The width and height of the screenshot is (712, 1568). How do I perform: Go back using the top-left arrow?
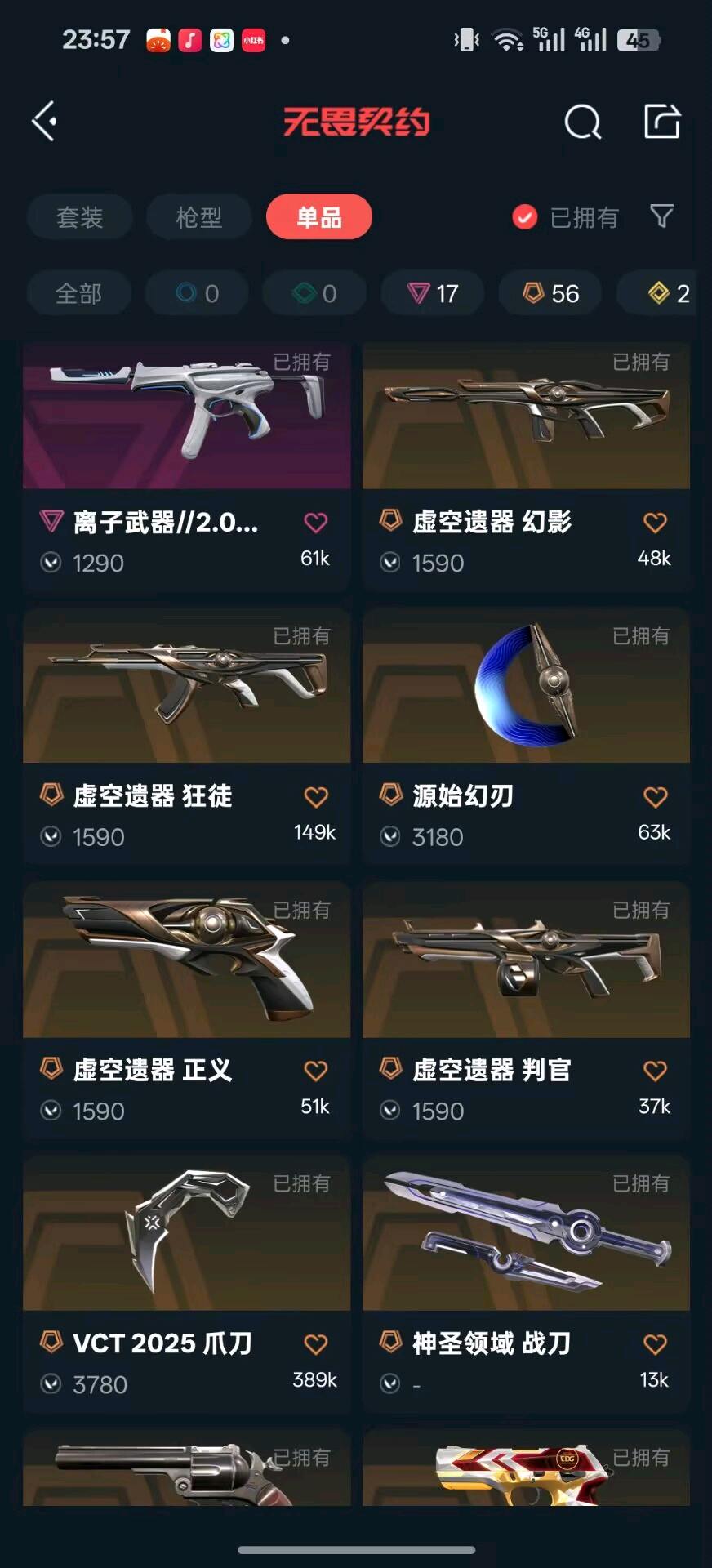coord(44,122)
